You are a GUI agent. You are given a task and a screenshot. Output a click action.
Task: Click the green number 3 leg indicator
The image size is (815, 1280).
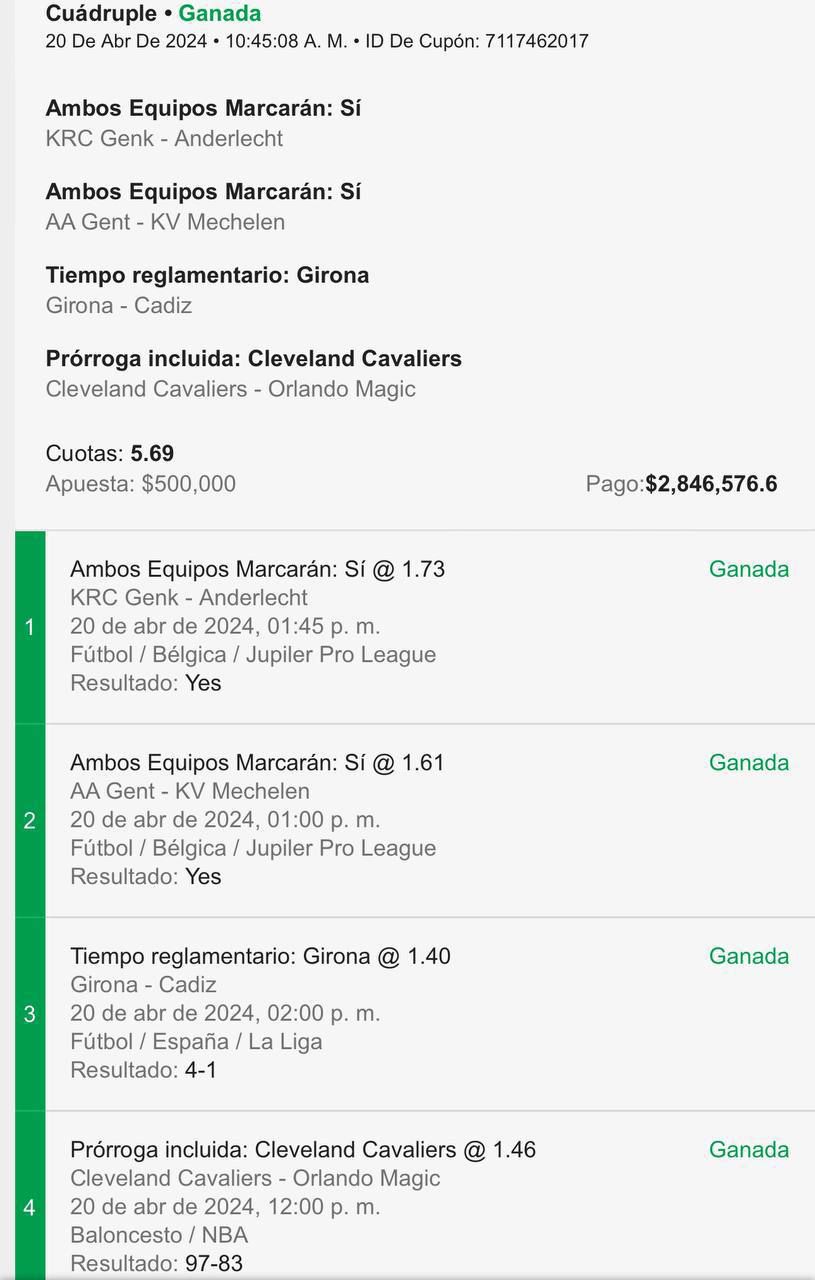click(29, 1013)
